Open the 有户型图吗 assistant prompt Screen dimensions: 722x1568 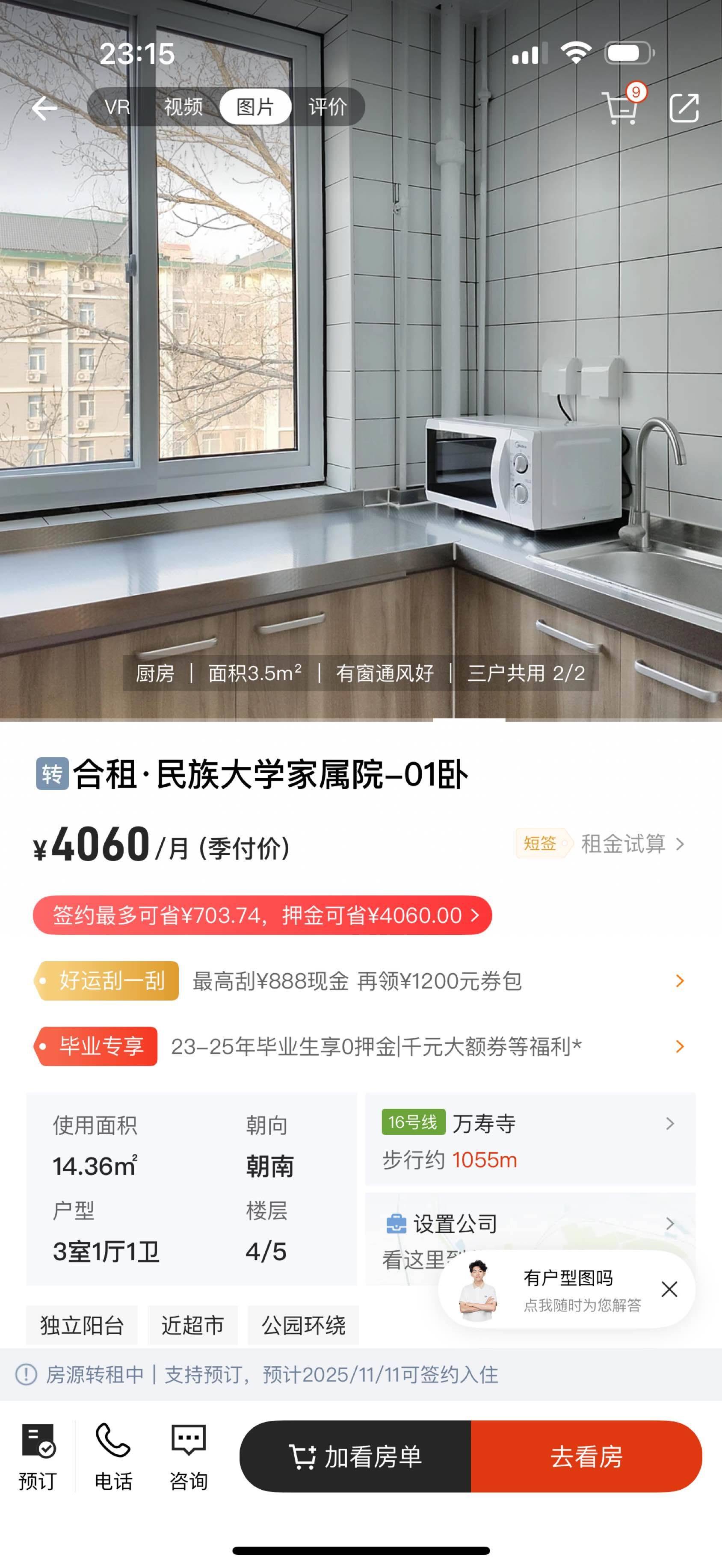tap(566, 1289)
